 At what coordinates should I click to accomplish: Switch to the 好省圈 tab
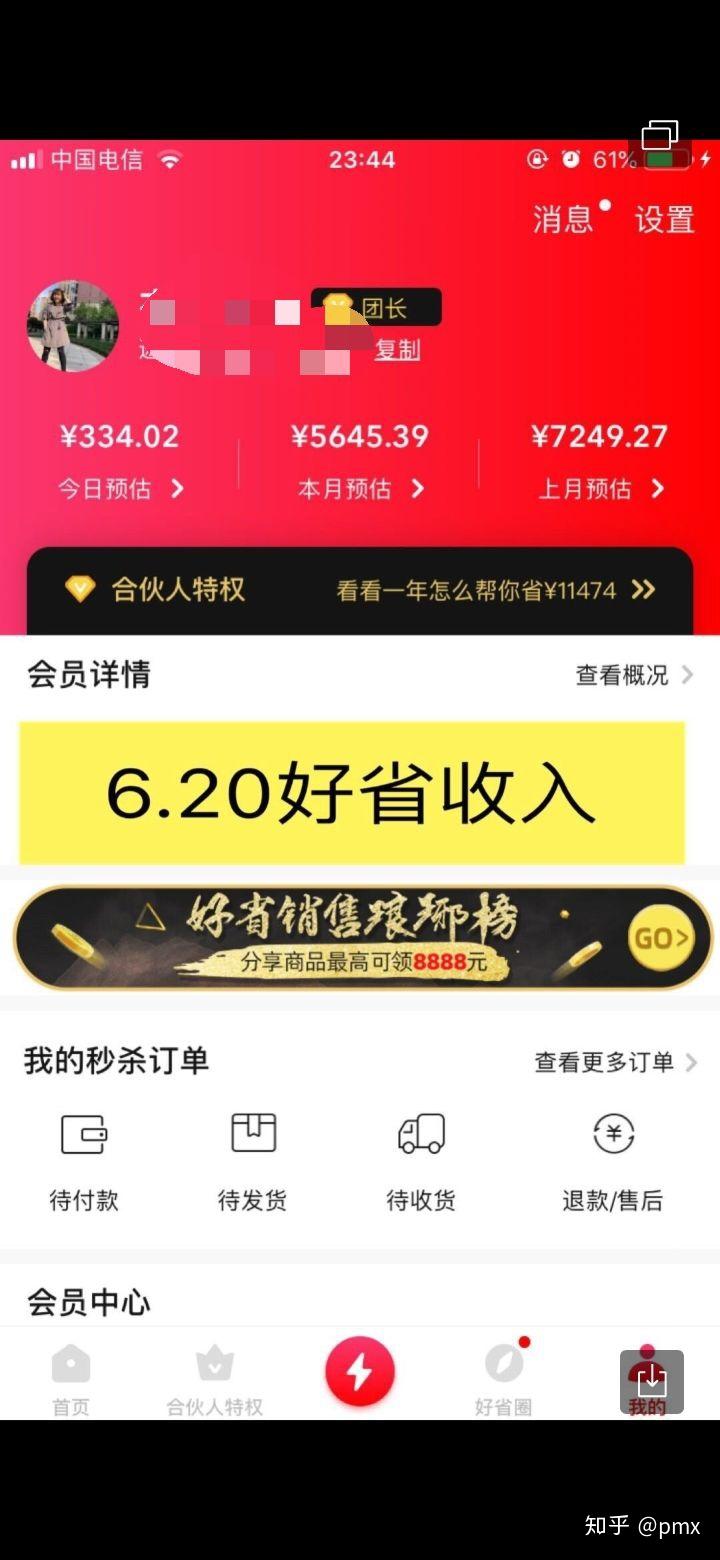503,1378
